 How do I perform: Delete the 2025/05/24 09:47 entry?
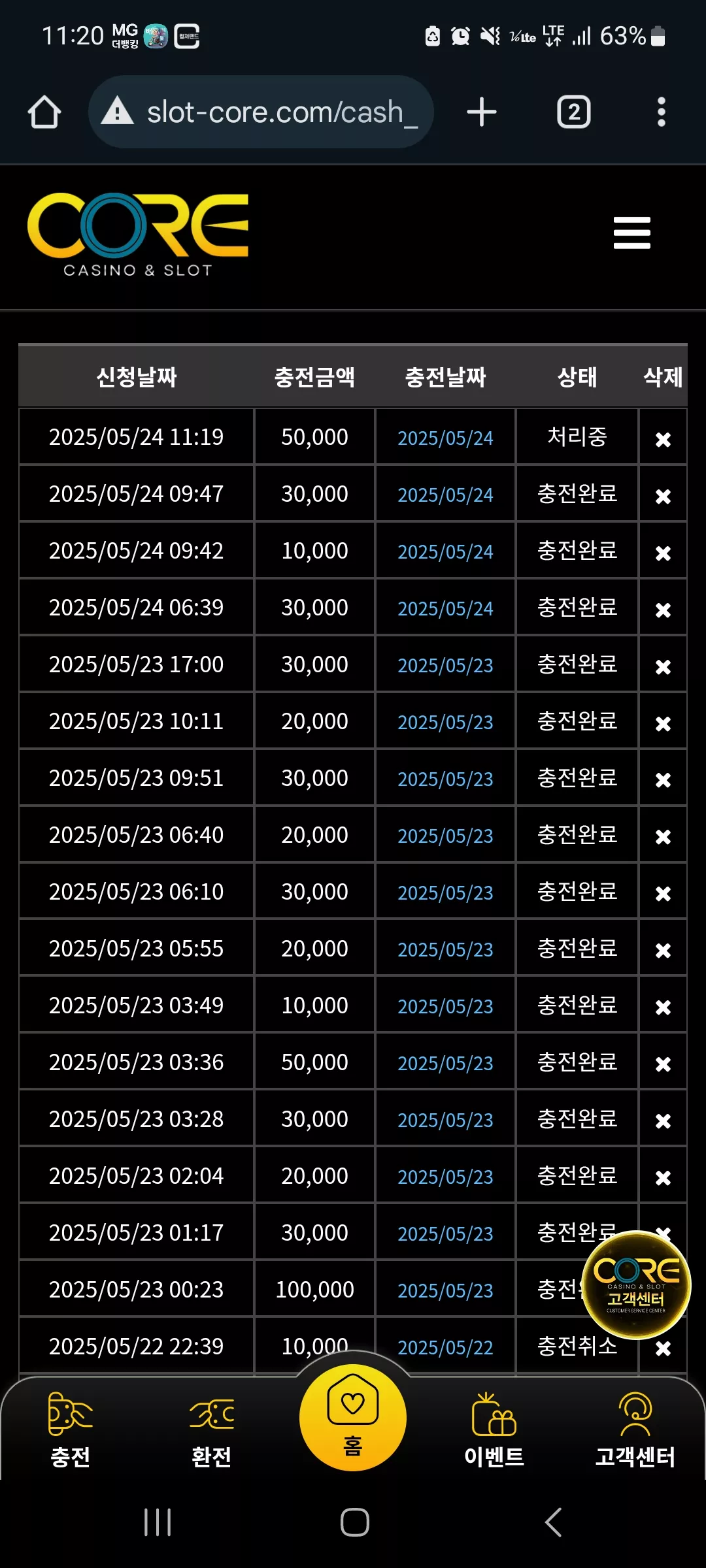(663, 496)
